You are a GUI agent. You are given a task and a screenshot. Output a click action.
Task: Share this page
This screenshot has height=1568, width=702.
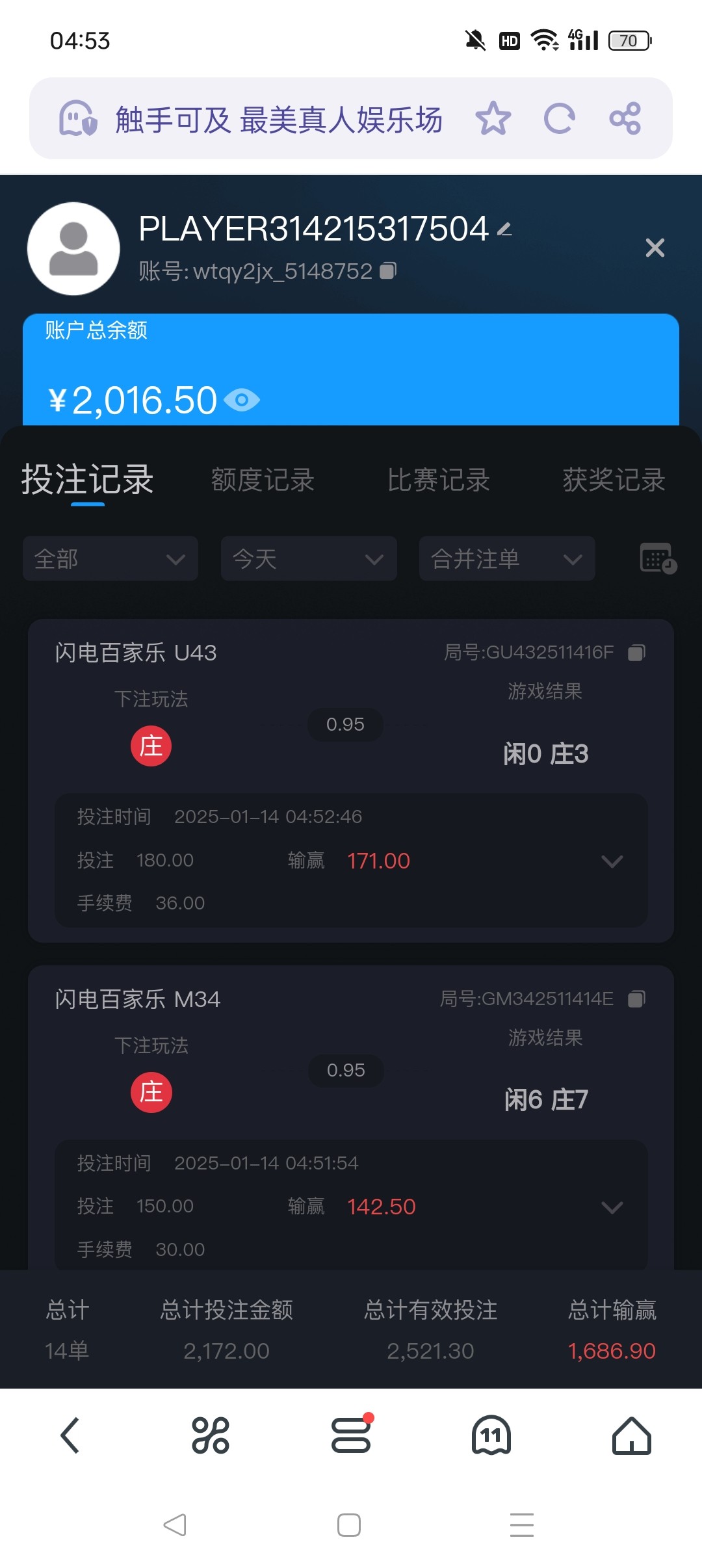pyautogui.click(x=625, y=118)
